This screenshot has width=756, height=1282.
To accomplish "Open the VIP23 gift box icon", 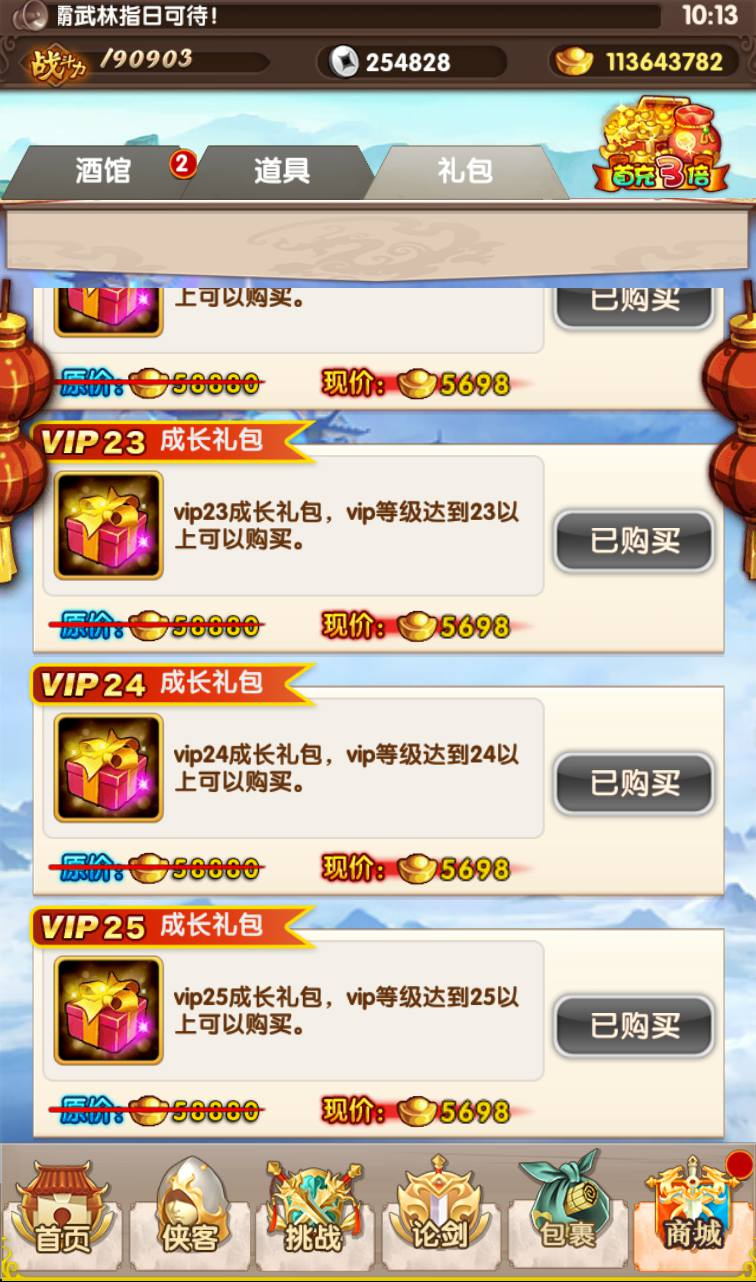I will coord(108,525).
